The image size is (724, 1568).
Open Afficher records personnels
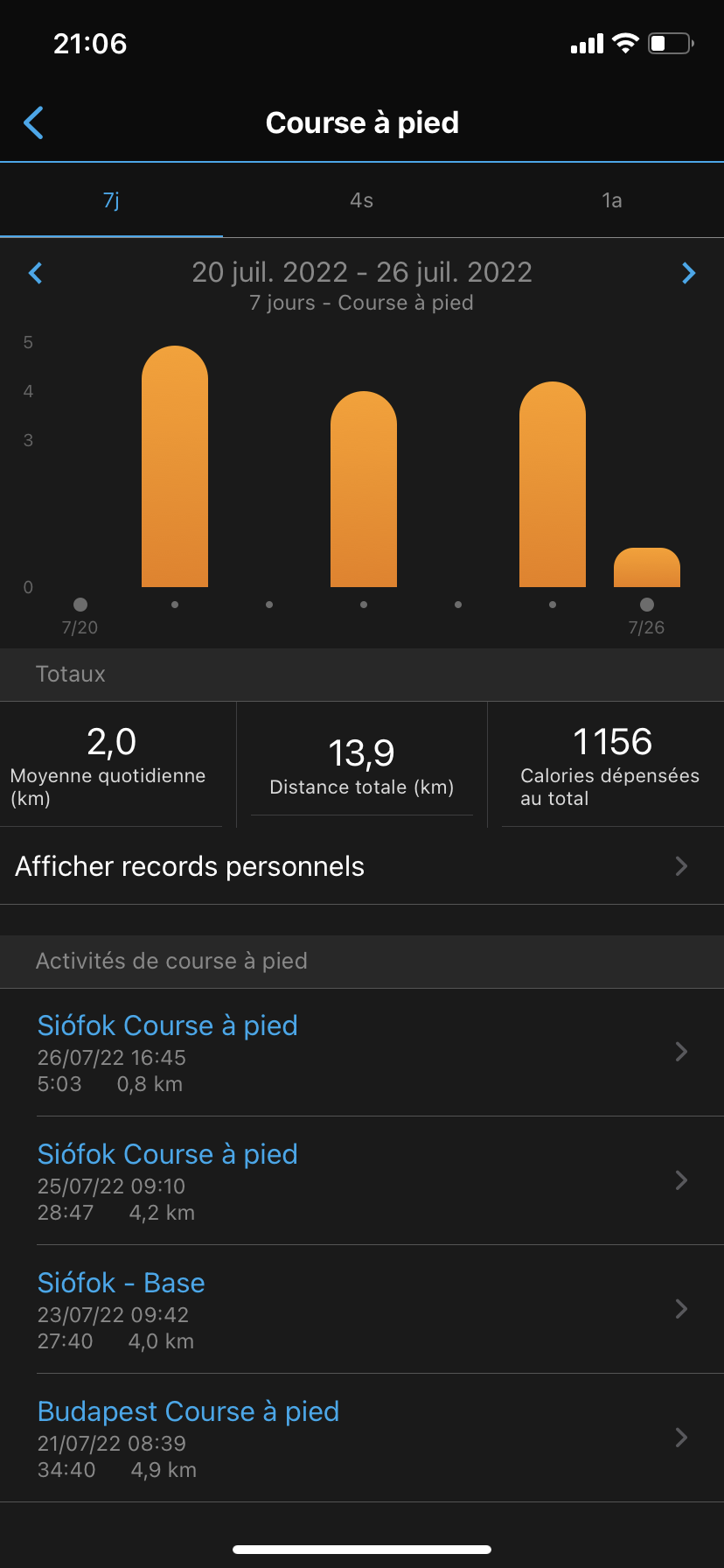361,866
